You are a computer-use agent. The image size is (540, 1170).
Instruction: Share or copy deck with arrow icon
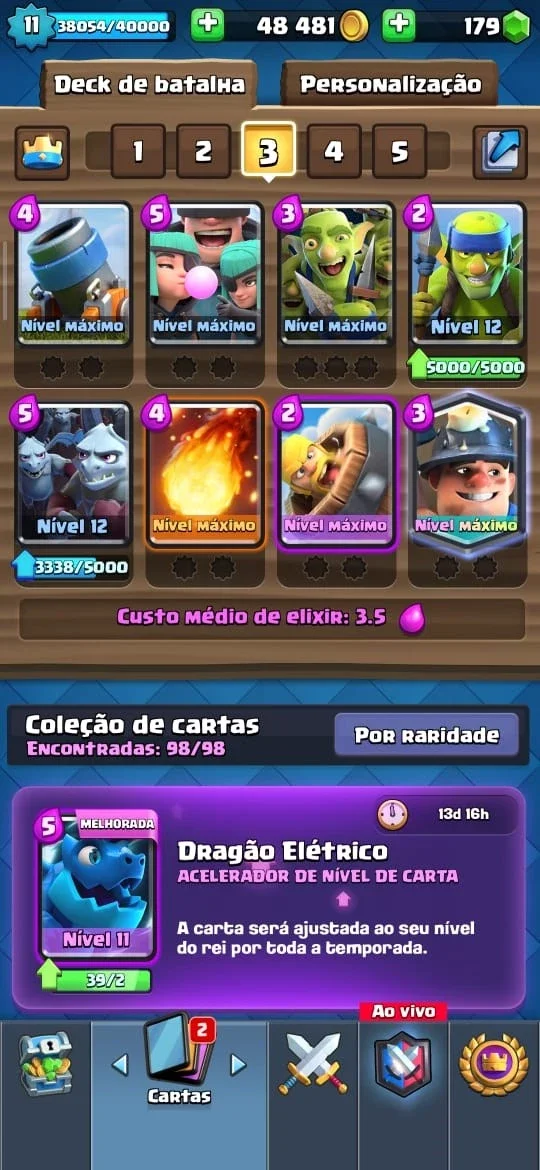499,152
